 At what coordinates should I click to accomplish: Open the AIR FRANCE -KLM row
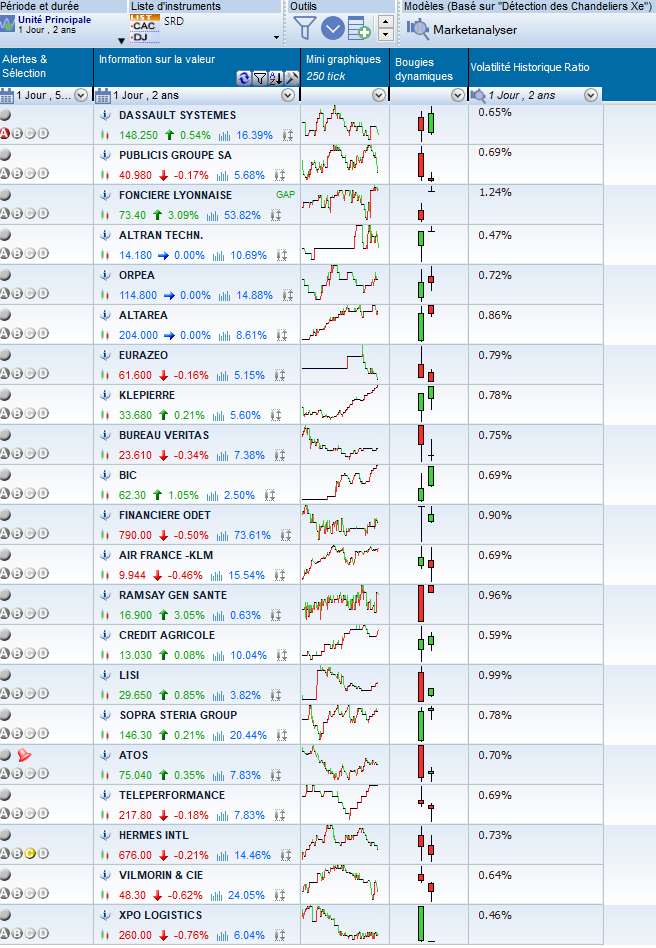point(166,555)
